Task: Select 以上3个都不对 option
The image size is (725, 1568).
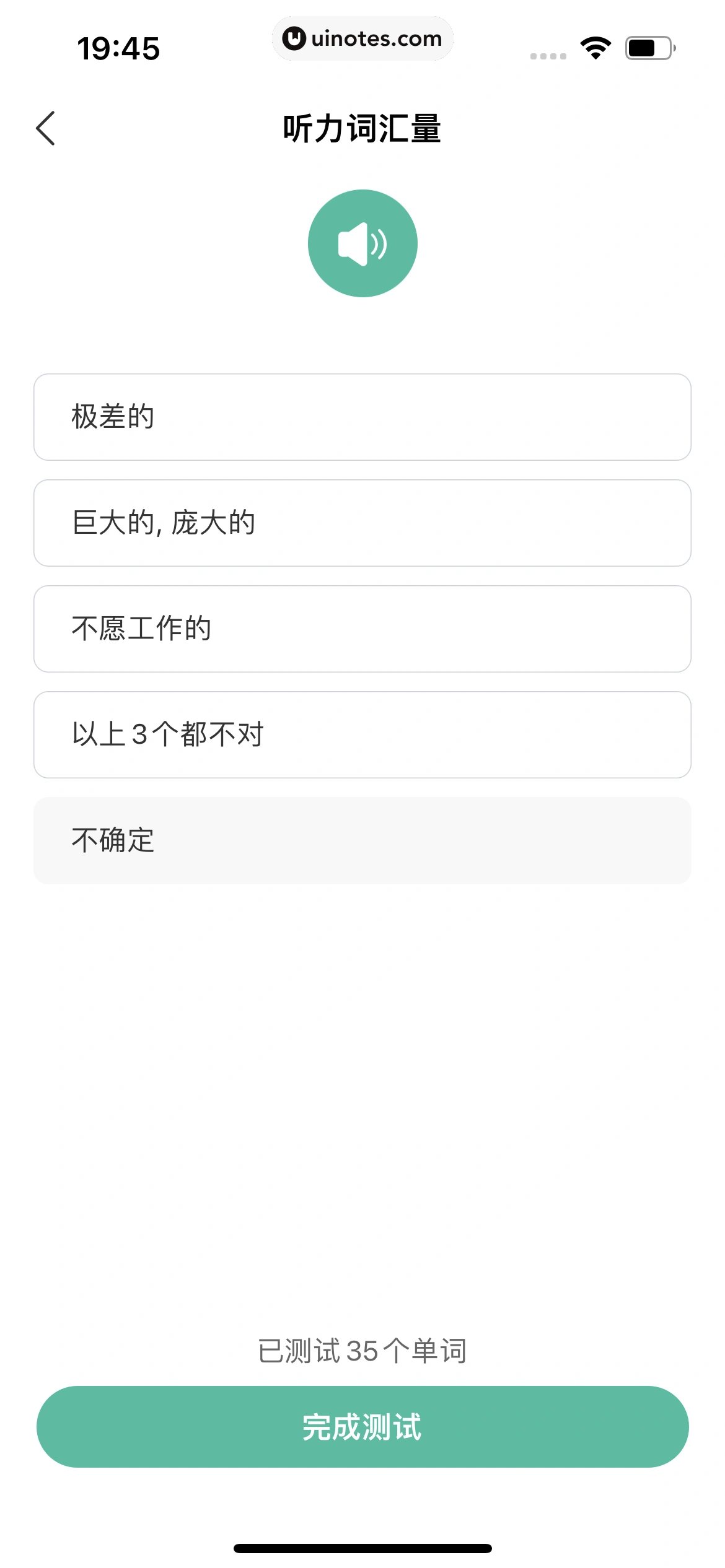Action: [x=362, y=734]
